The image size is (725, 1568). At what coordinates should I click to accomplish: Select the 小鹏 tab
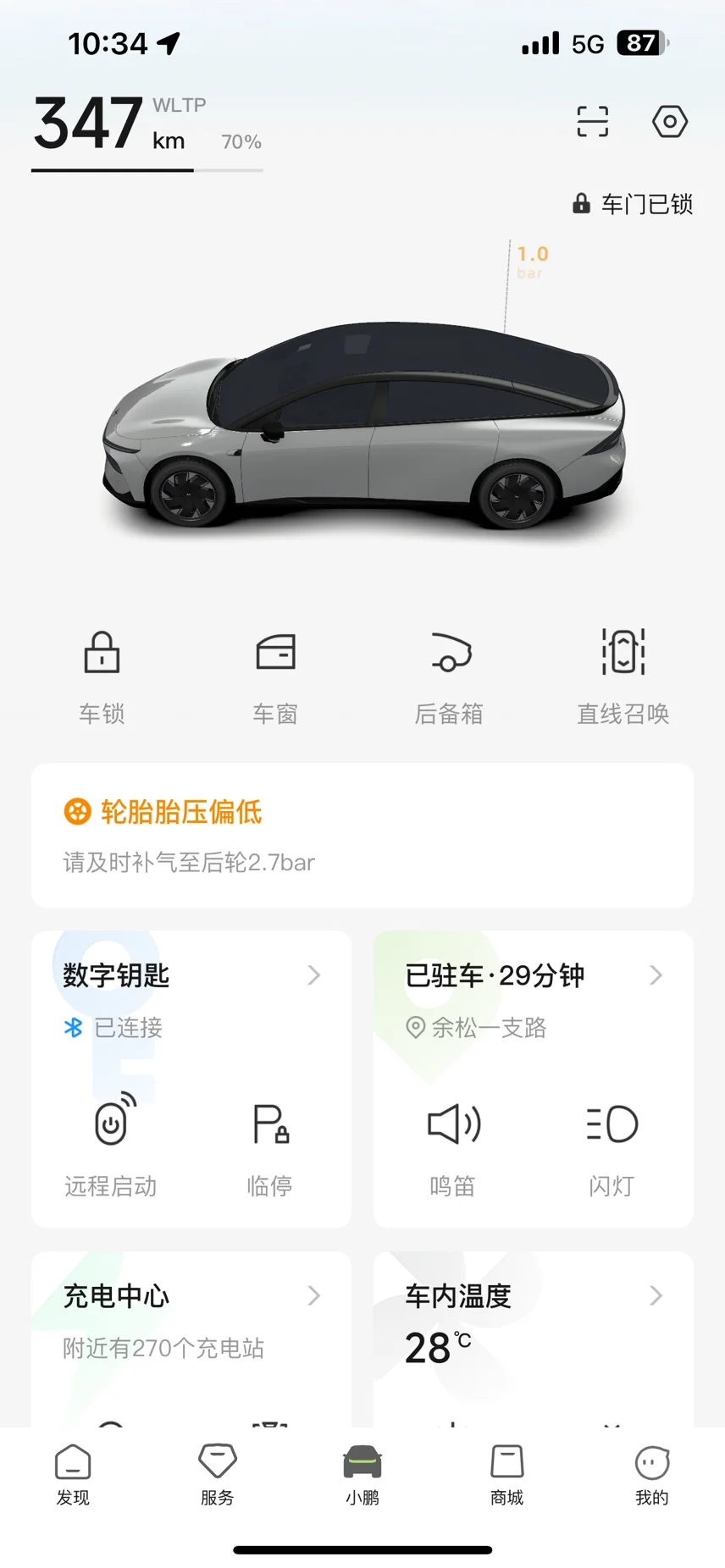(362, 1475)
